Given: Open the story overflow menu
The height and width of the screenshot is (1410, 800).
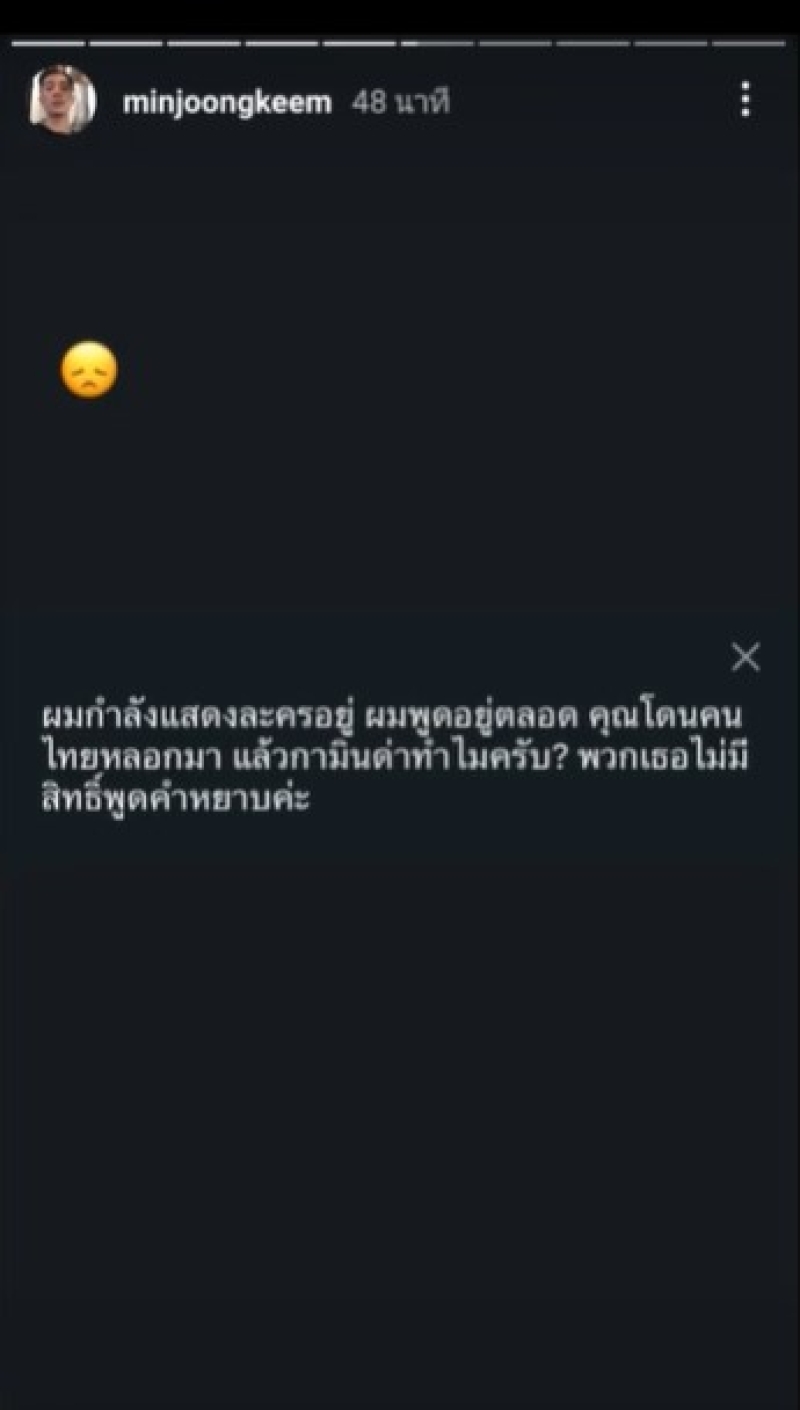Looking at the screenshot, I should pyautogui.click(x=744, y=100).
